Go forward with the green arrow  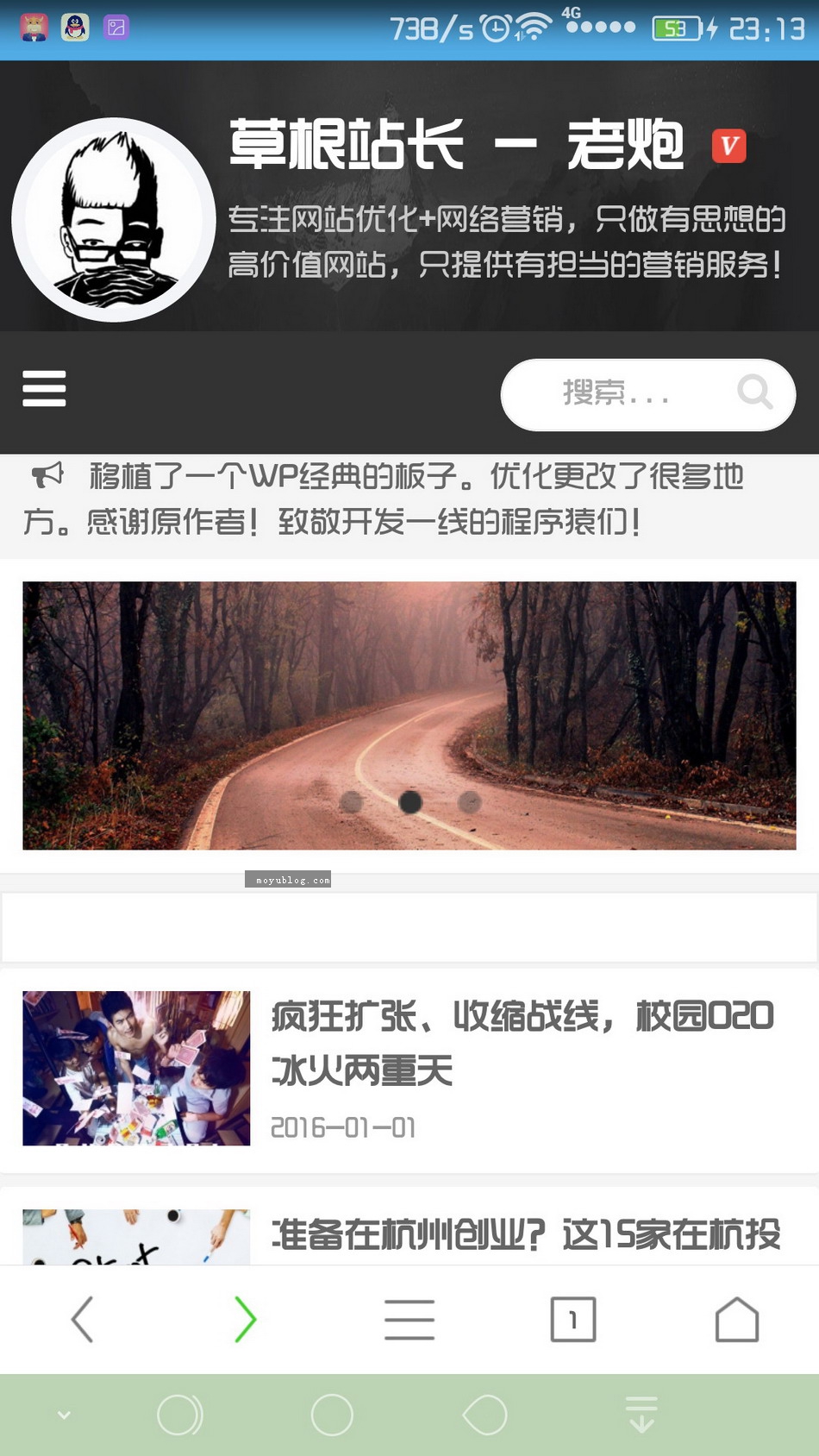coord(246,1320)
